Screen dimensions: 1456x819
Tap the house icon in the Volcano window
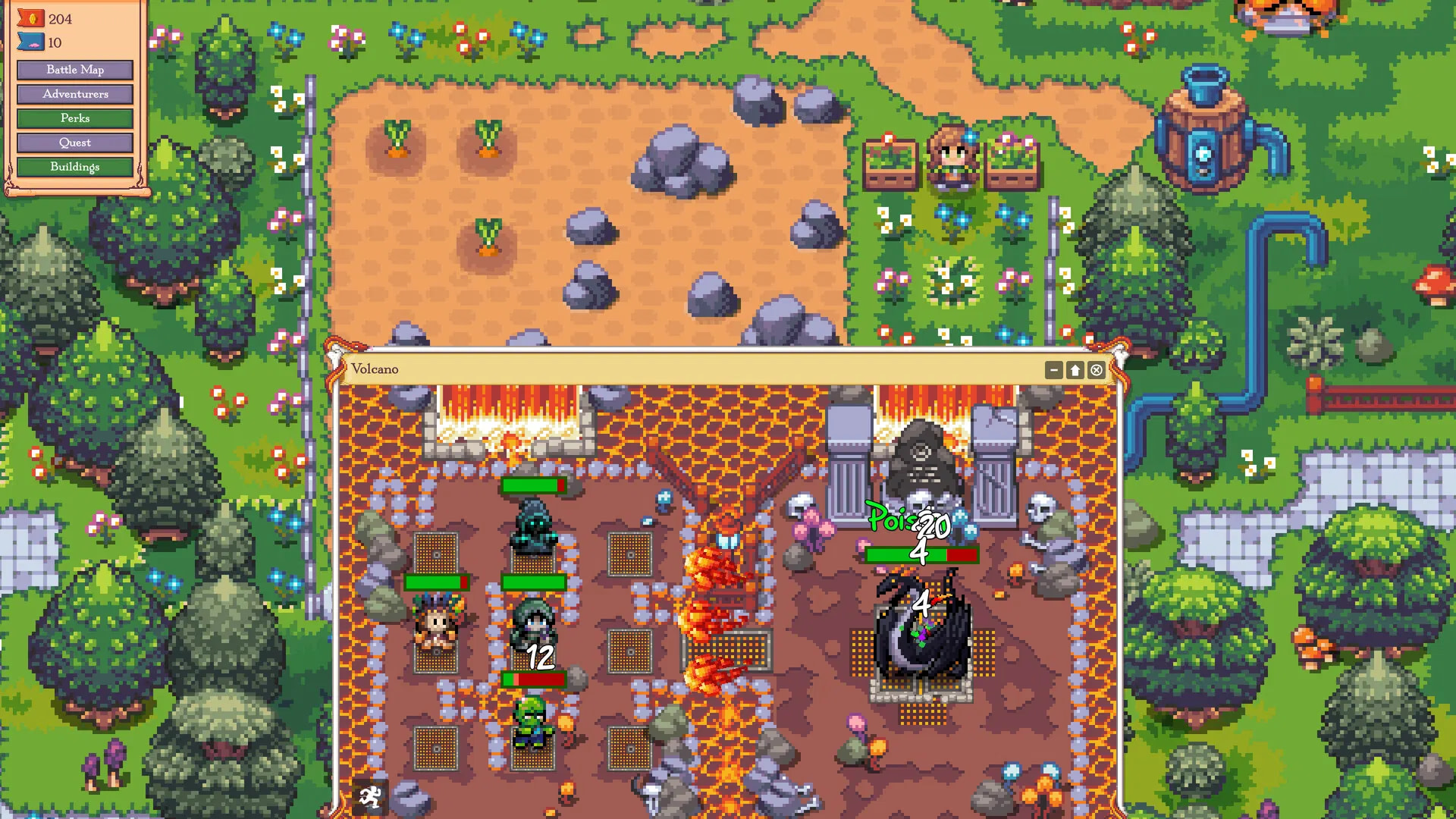coord(1075,370)
